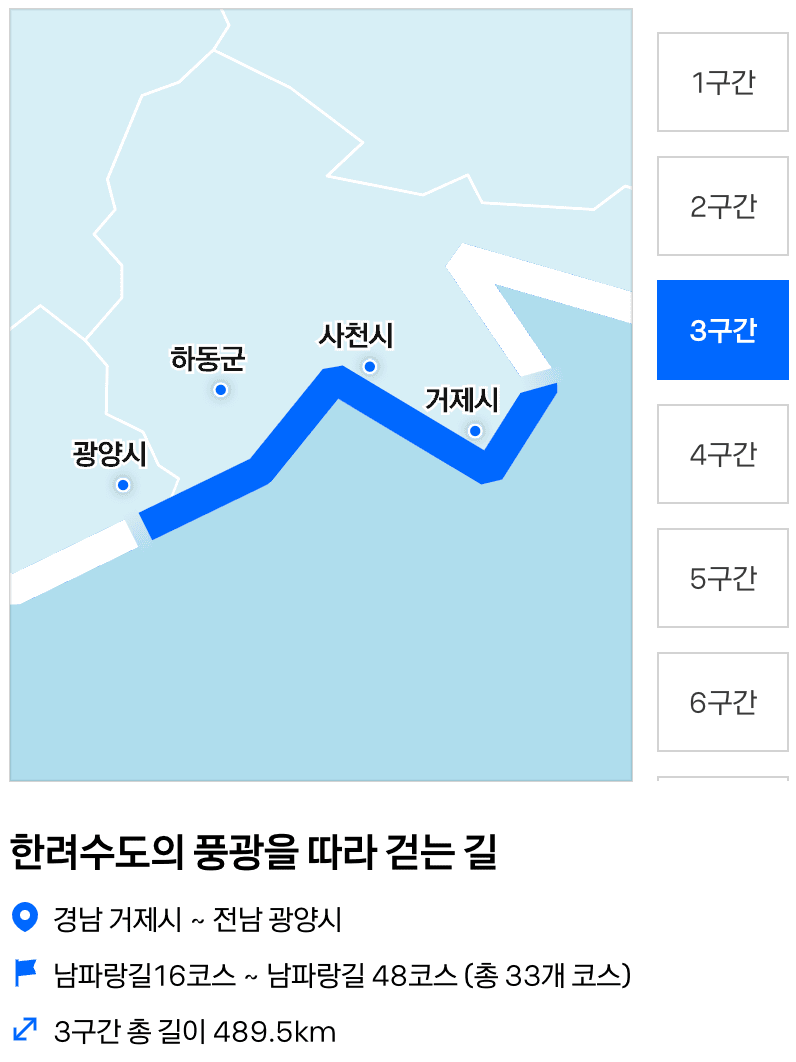This screenshot has width=796, height=1062.
Task: Select the 2구간 section button
Action: pyautogui.click(x=722, y=205)
